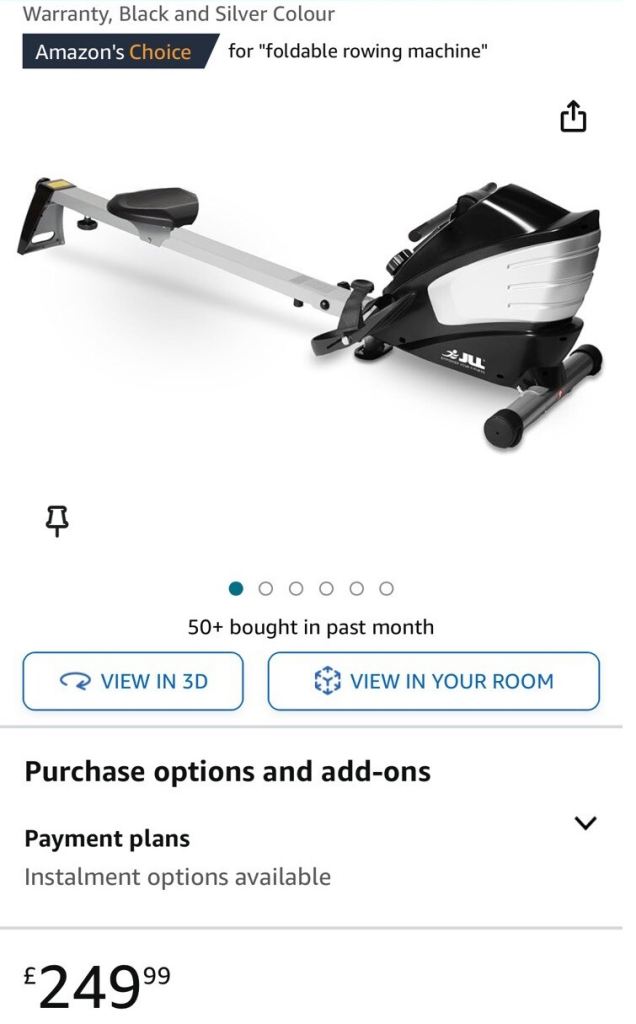Open View in Your Room

433,681
